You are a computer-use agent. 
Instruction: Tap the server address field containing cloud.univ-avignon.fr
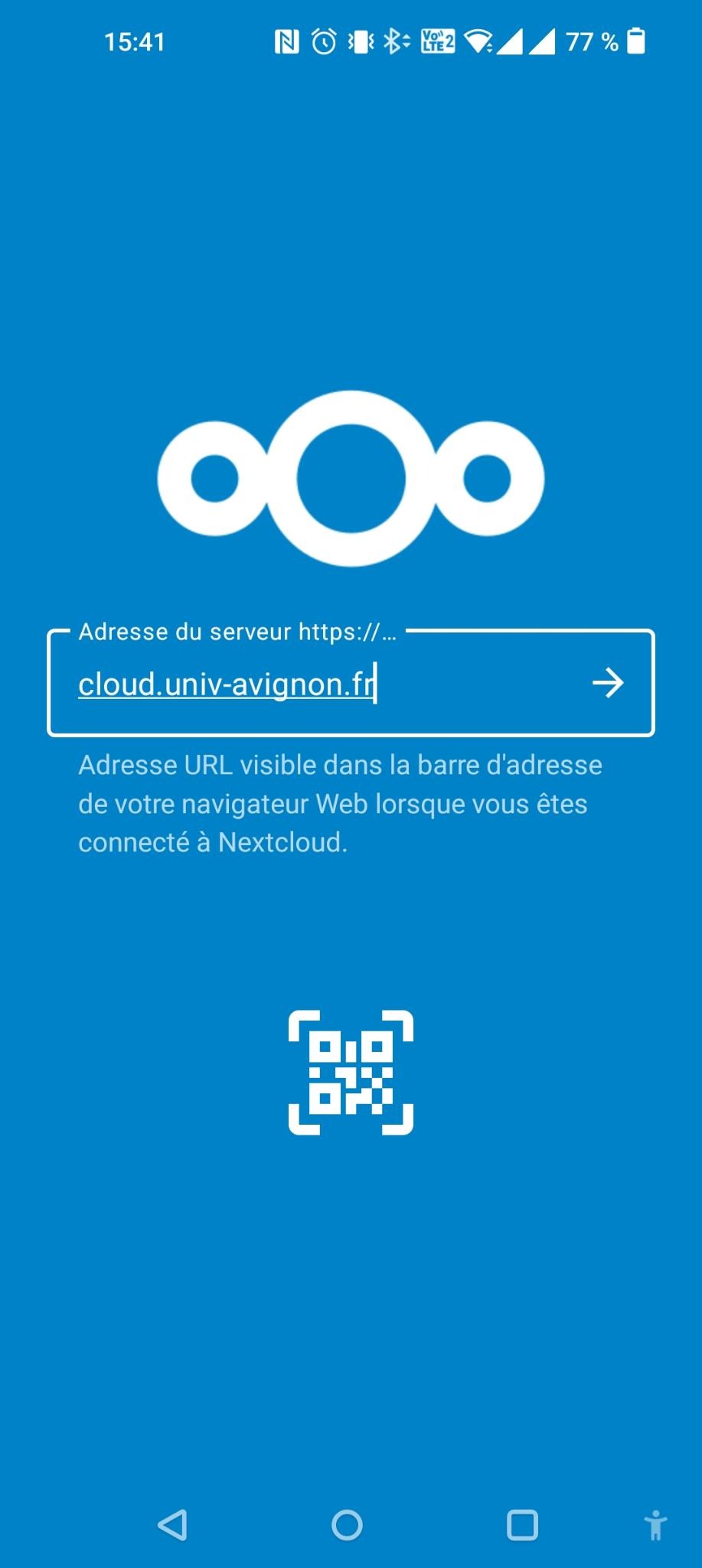tap(322, 684)
